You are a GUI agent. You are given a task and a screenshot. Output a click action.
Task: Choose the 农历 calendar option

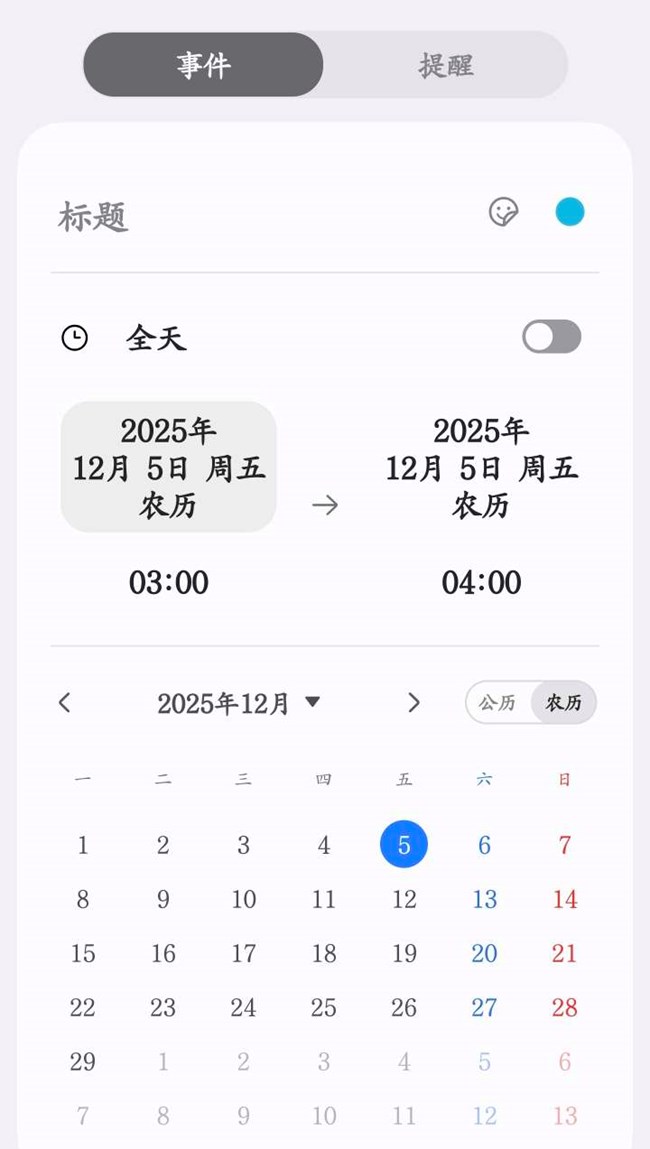[x=563, y=703]
